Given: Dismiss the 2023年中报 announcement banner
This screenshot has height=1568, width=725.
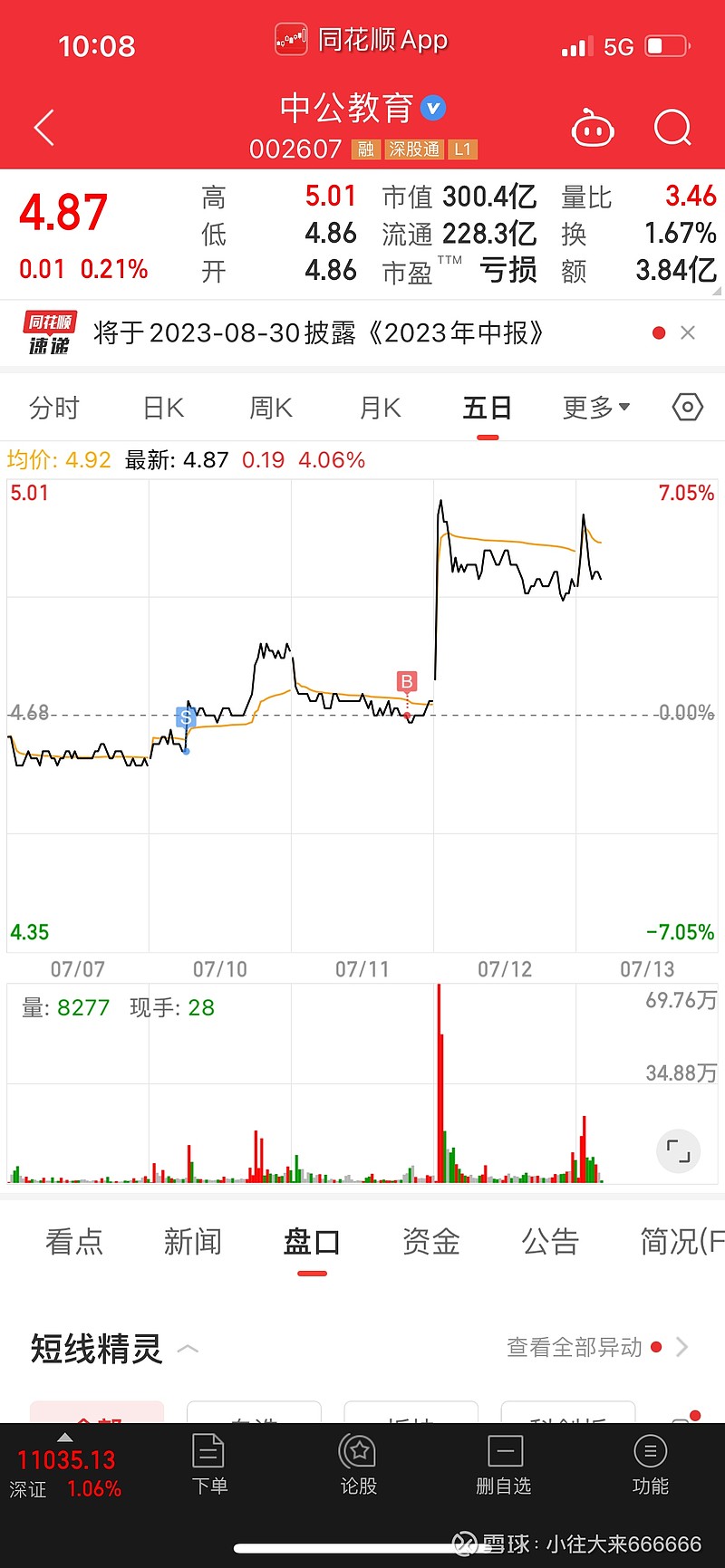Looking at the screenshot, I should click(x=688, y=332).
